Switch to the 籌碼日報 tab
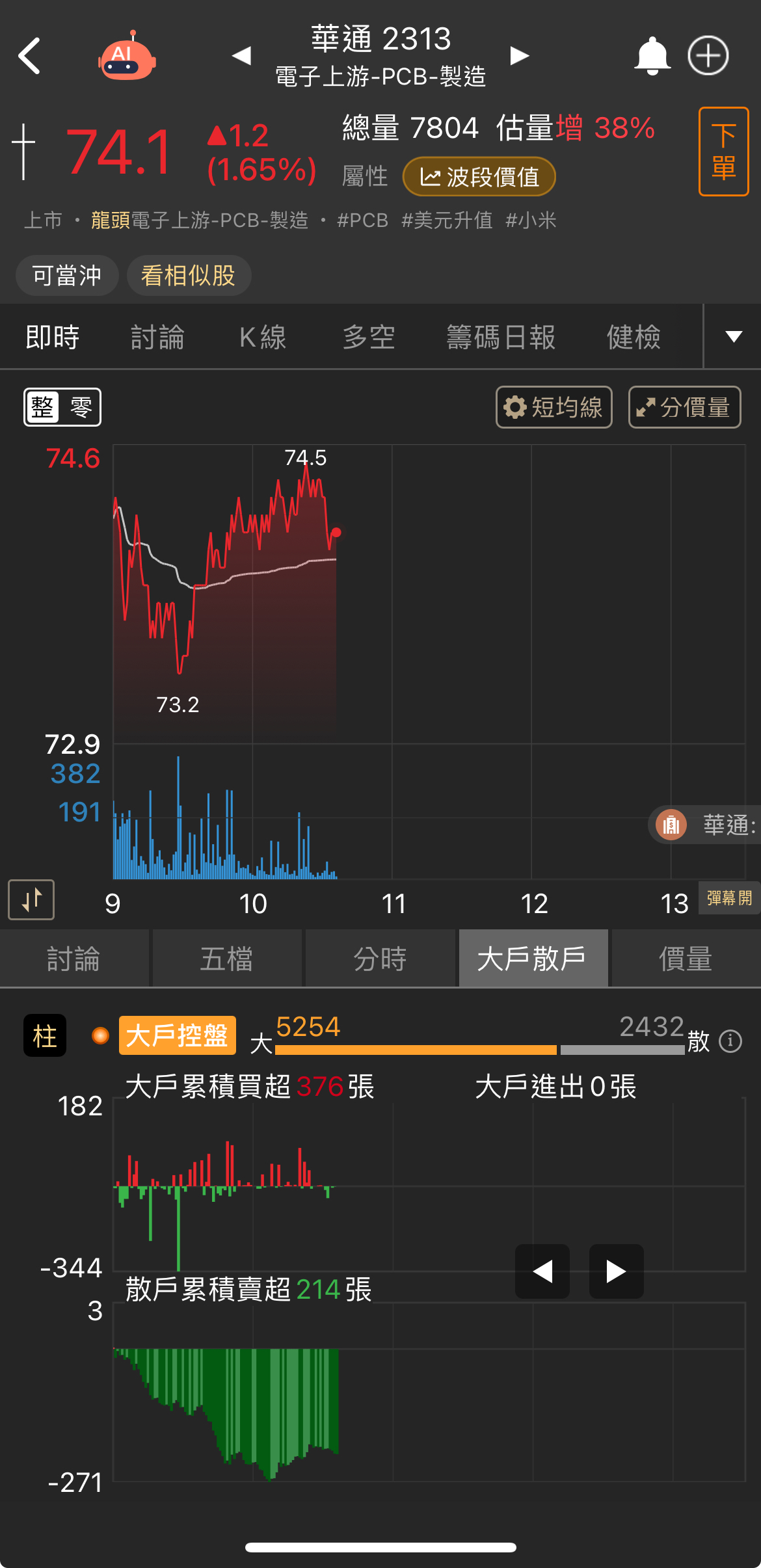761x1568 pixels. 501,338
